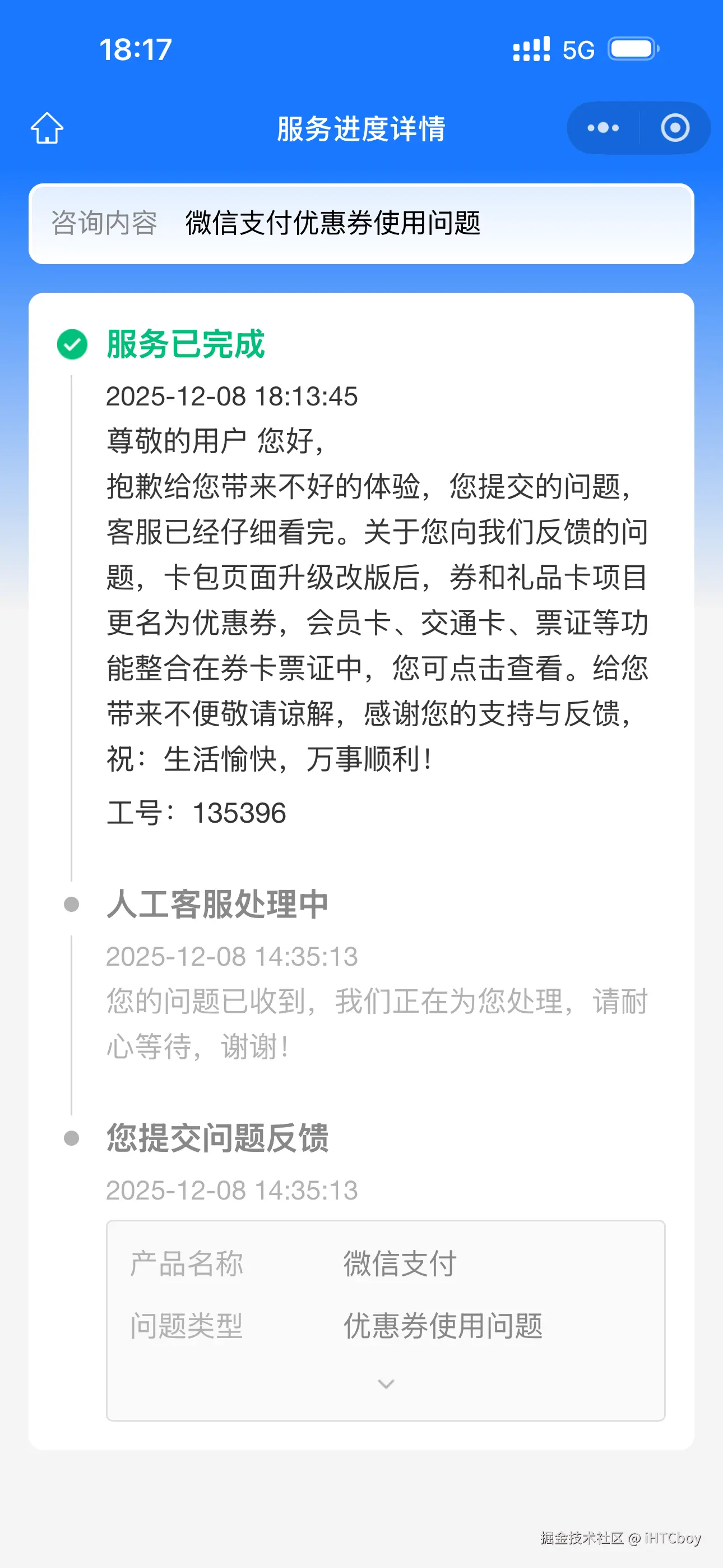
Task: Click the 18:17 clock in status bar
Action: click(135, 50)
